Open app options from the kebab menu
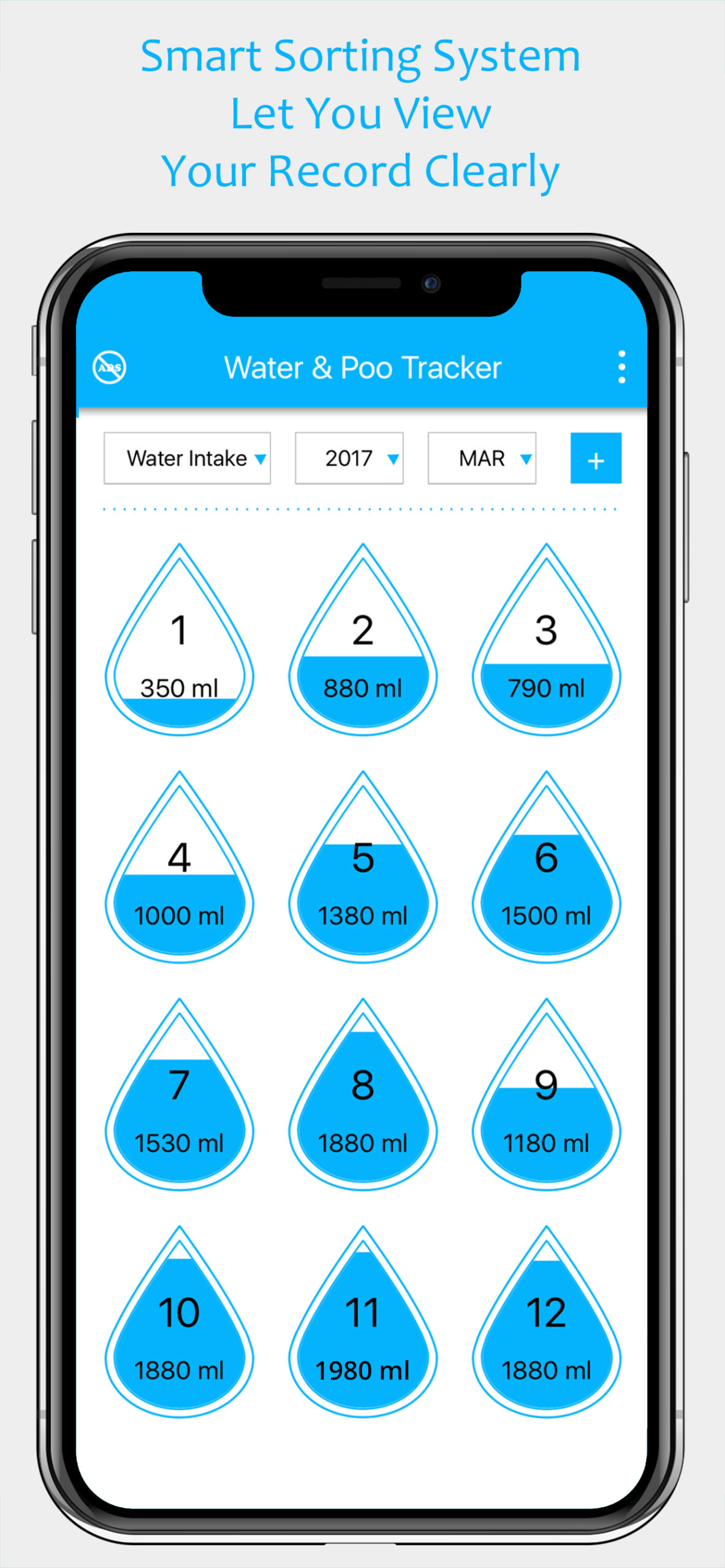725x1568 pixels. pyautogui.click(x=623, y=367)
